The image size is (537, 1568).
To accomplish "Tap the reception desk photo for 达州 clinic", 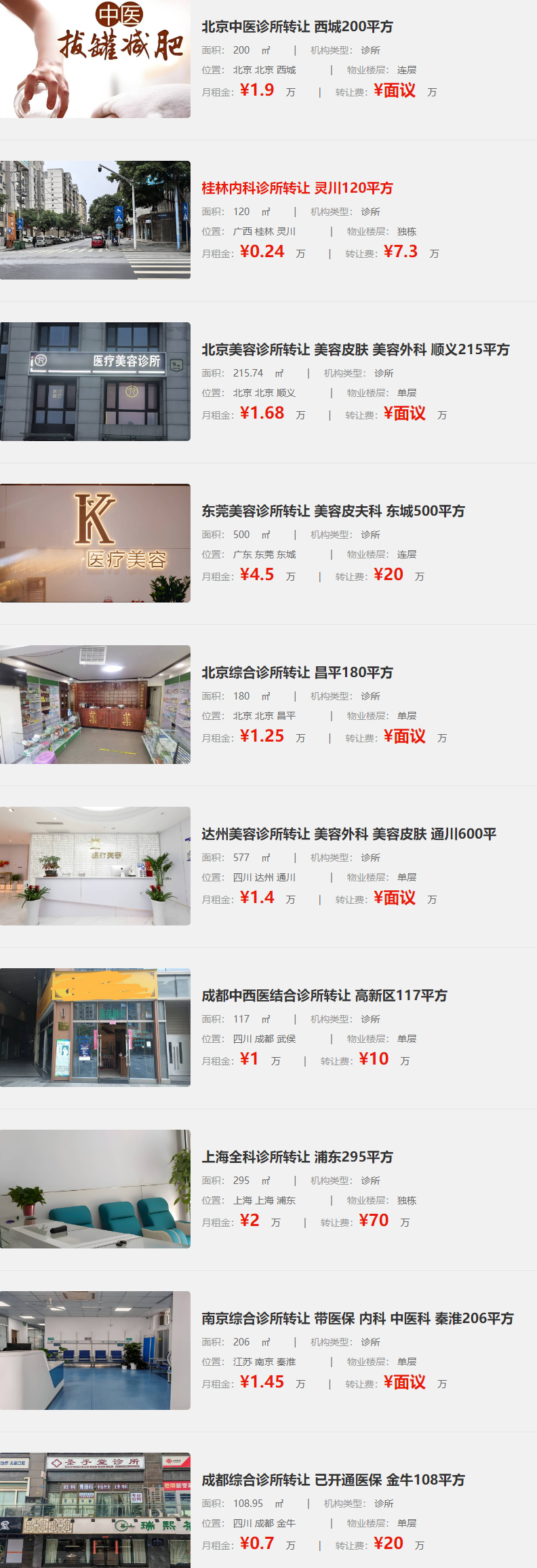I will pos(95,866).
